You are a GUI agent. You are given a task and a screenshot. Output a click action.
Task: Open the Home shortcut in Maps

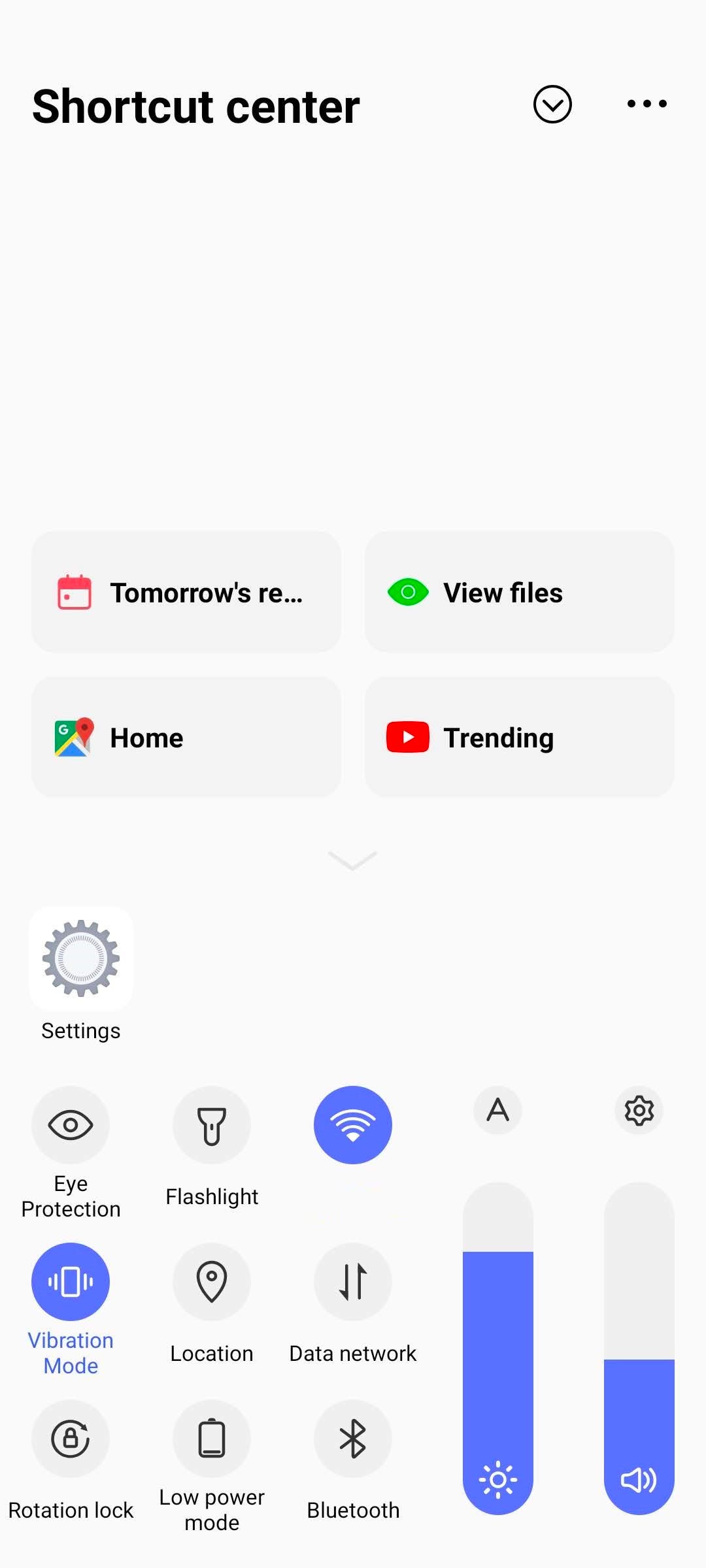tap(186, 737)
